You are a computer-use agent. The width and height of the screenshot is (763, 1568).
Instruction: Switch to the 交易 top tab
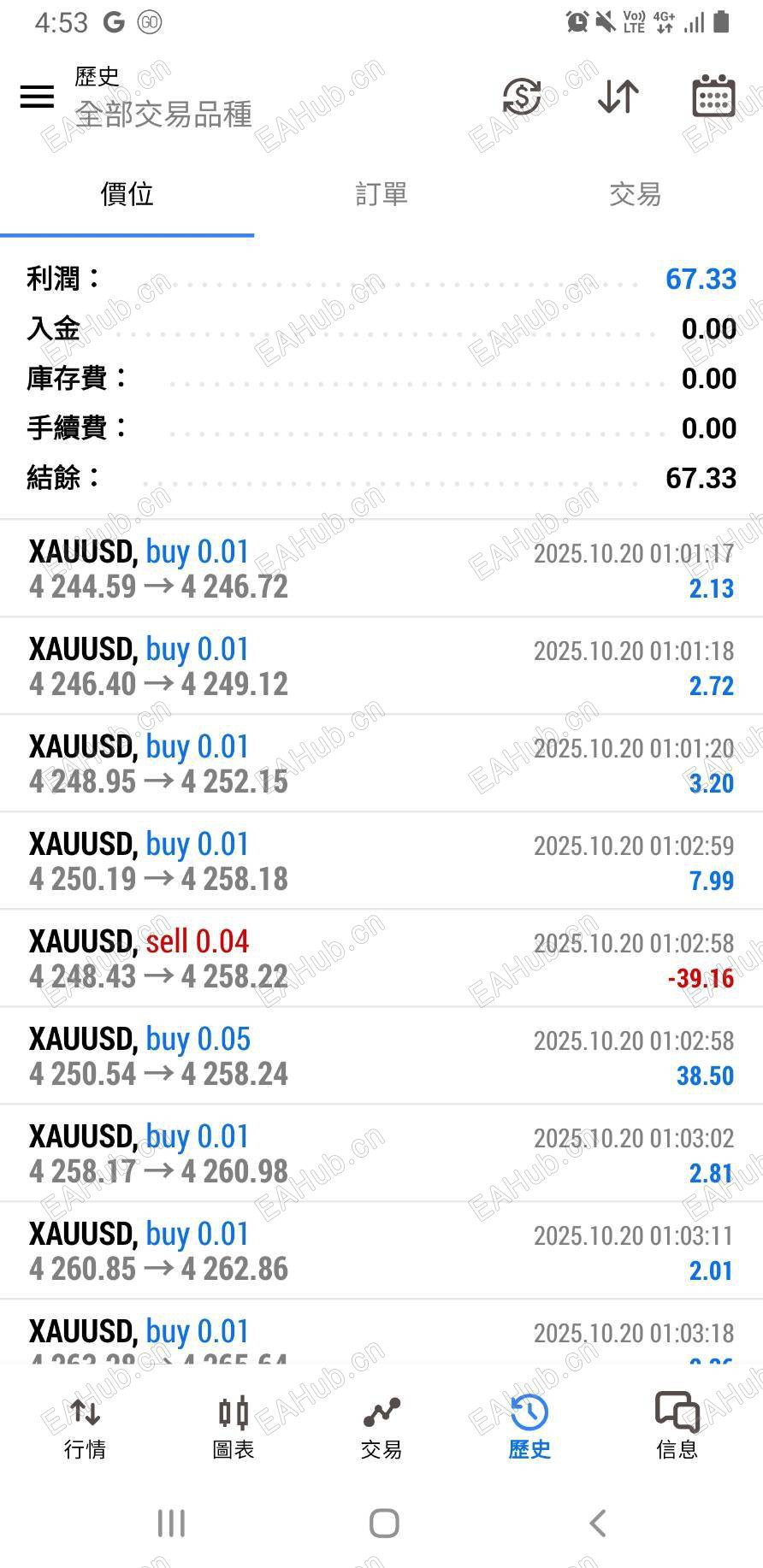pos(635,195)
